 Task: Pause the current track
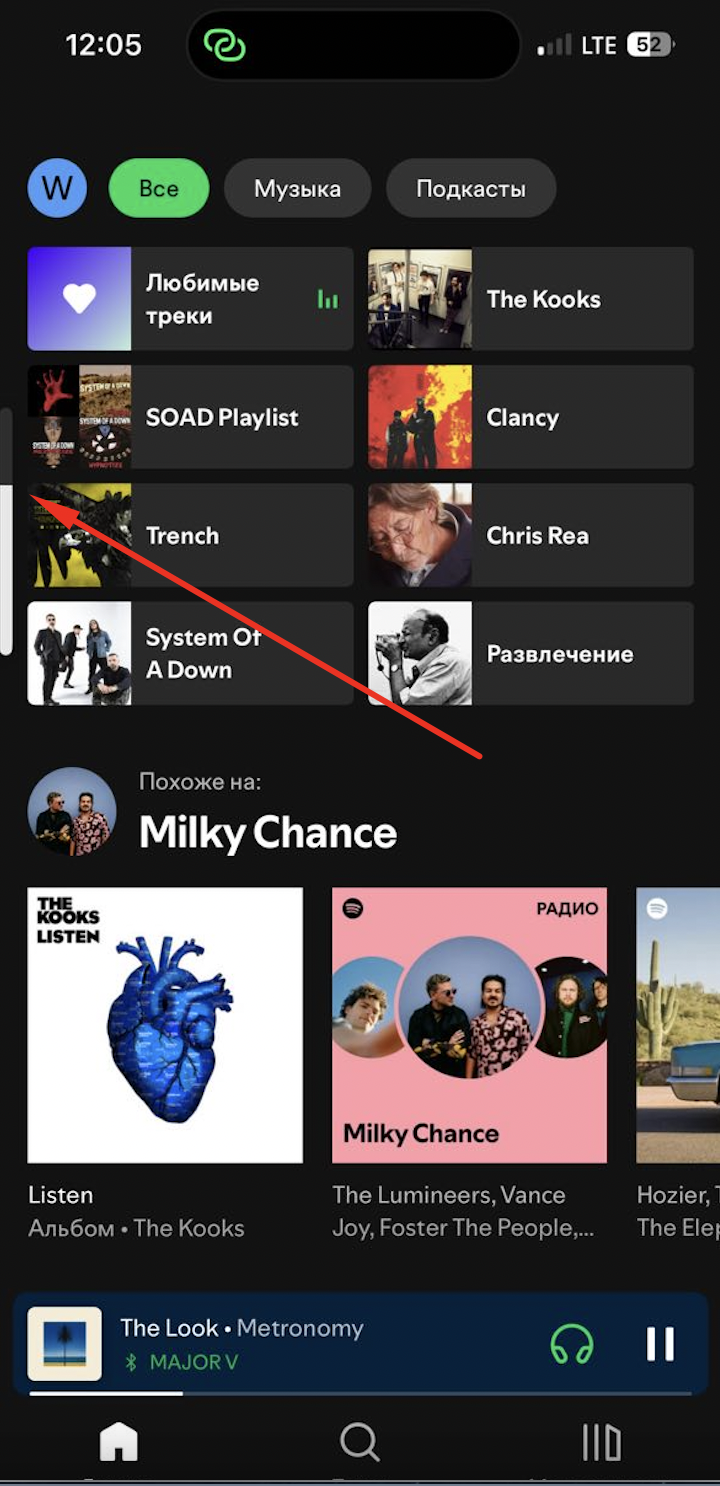(660, 1344)
